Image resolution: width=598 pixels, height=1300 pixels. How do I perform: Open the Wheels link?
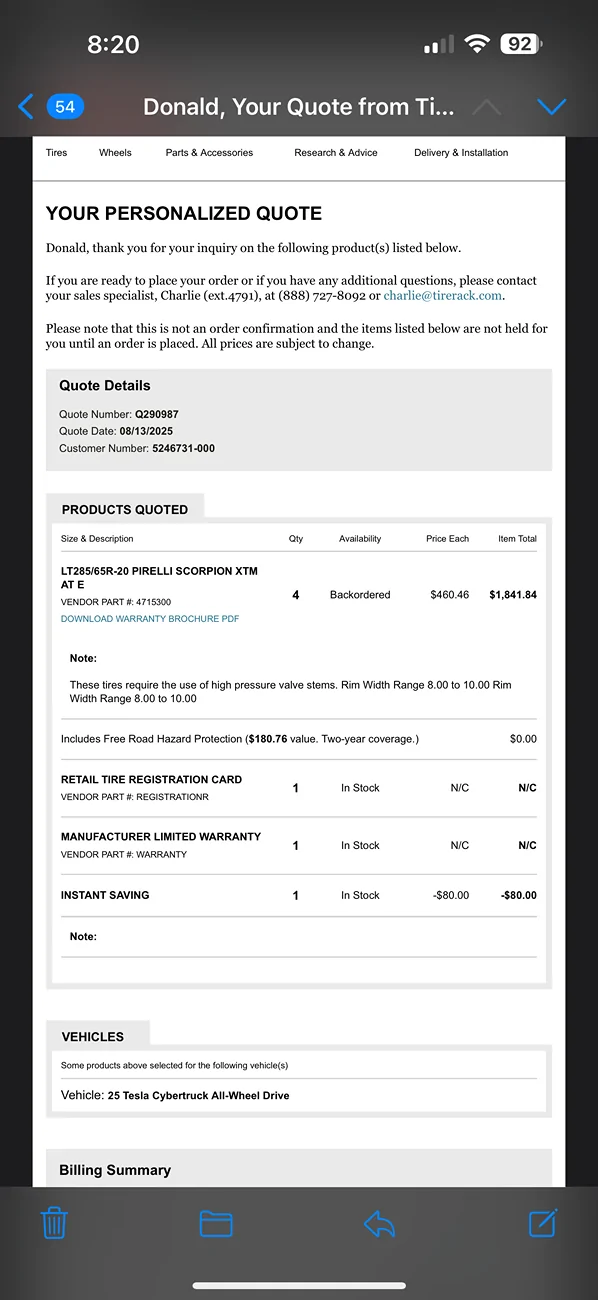pos(115,153)
